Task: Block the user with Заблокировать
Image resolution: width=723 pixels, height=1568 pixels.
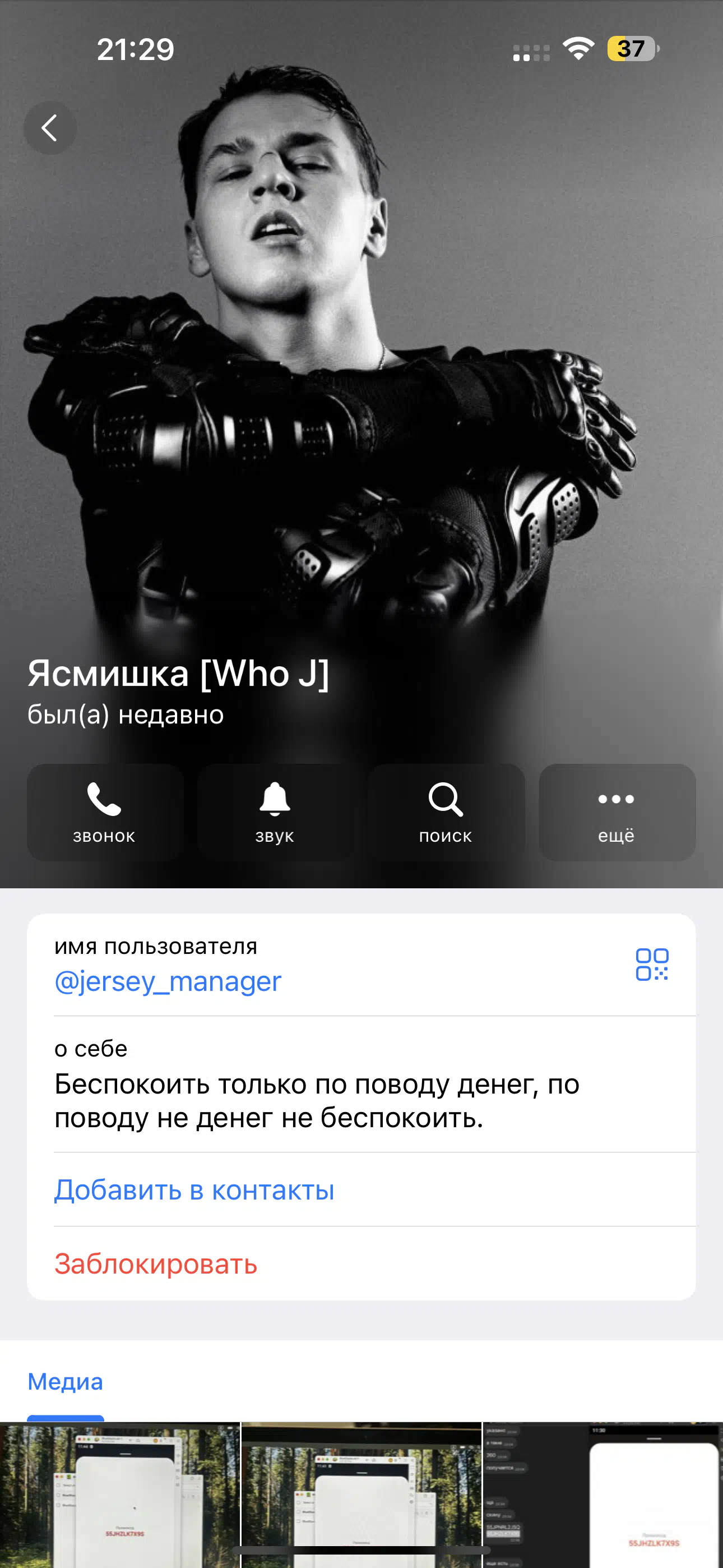Action: 156,1263
